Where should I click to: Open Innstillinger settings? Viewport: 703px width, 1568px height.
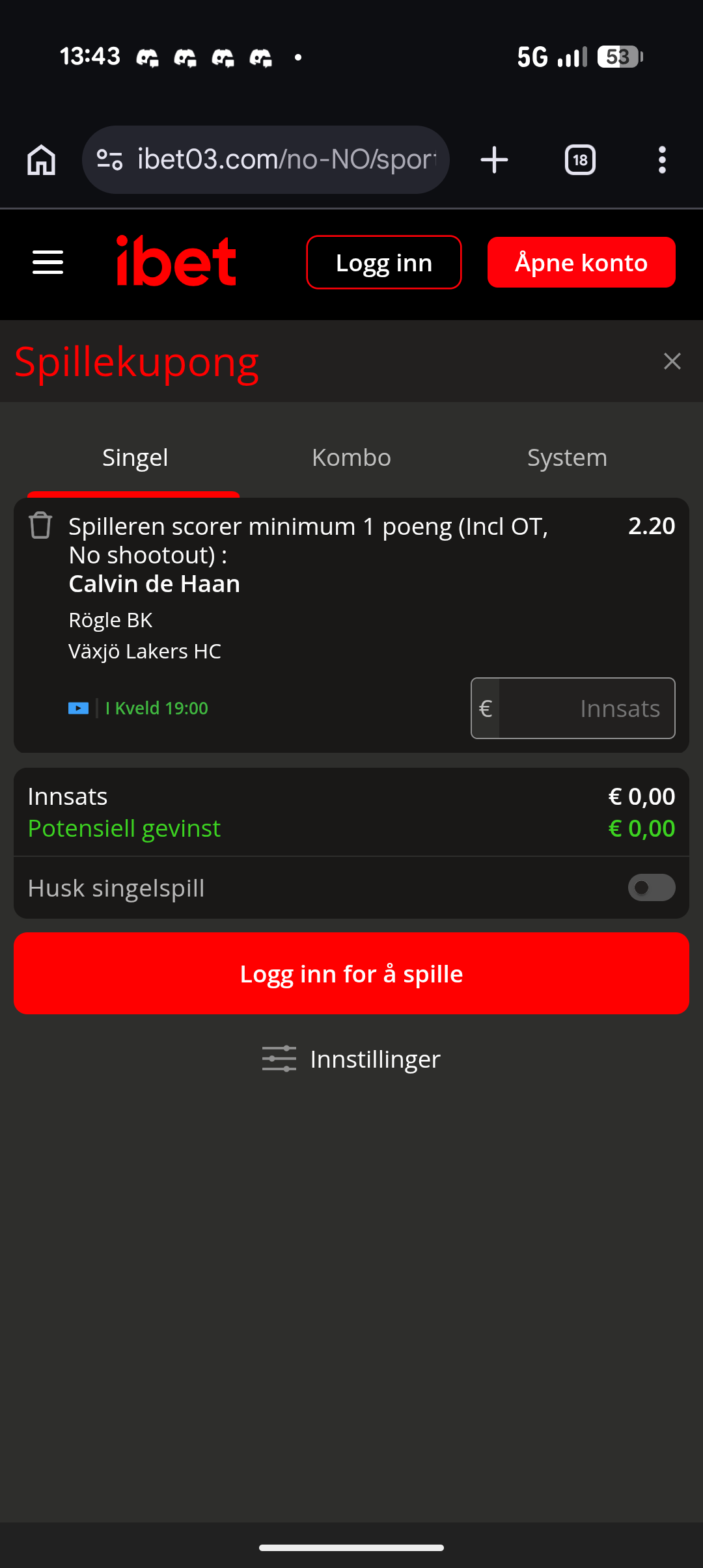(351, 1059)
